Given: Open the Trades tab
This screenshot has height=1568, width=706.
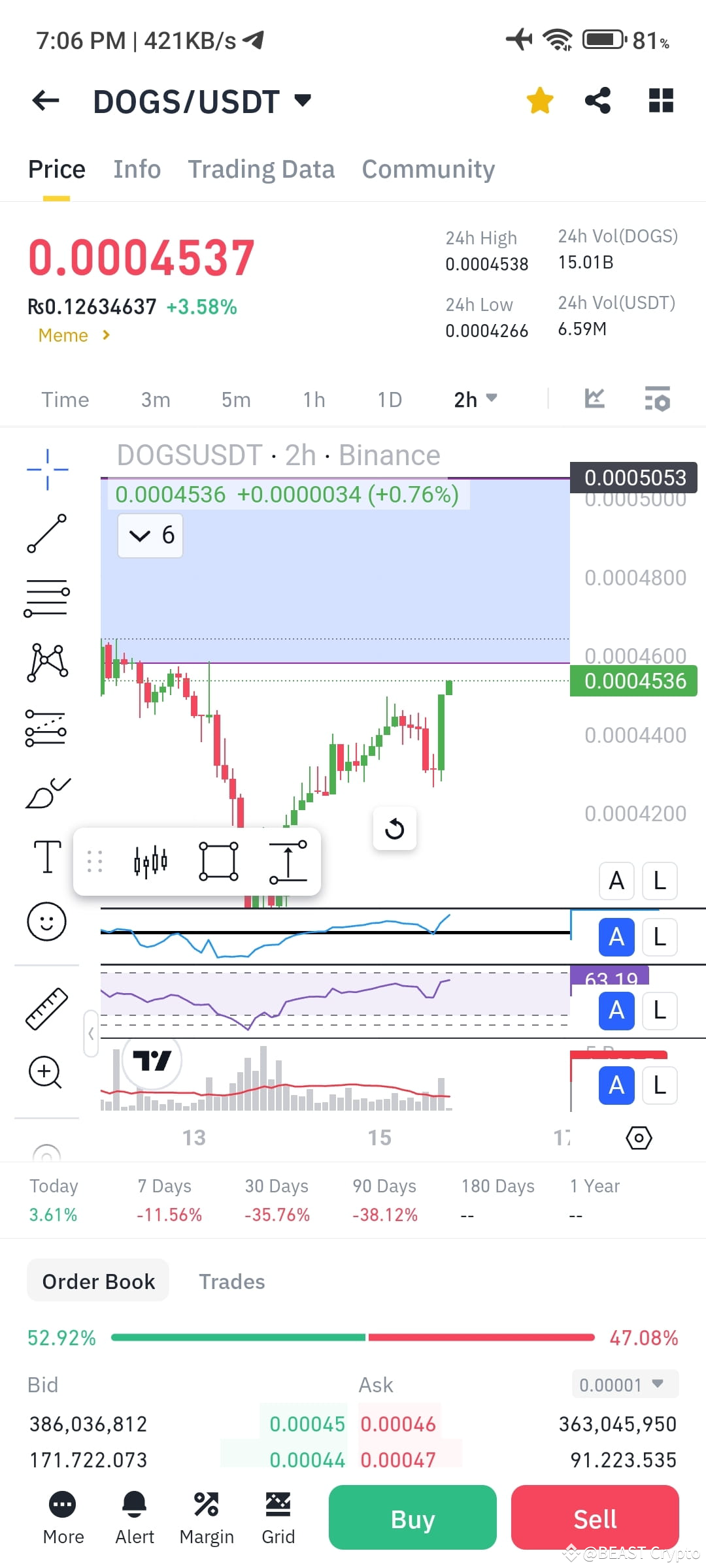Looking at the screenshot, I should pyautogui.click(x=231, y=1281).
